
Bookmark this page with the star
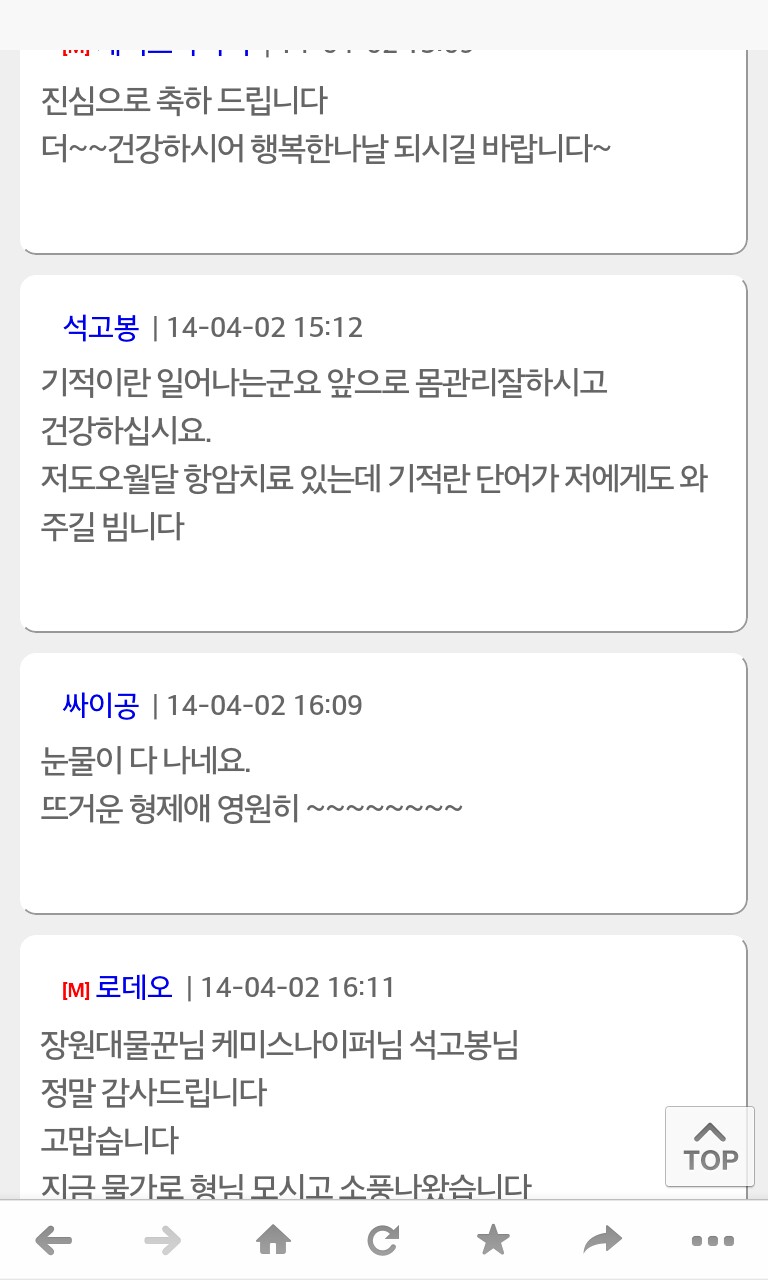[493, 1241]
